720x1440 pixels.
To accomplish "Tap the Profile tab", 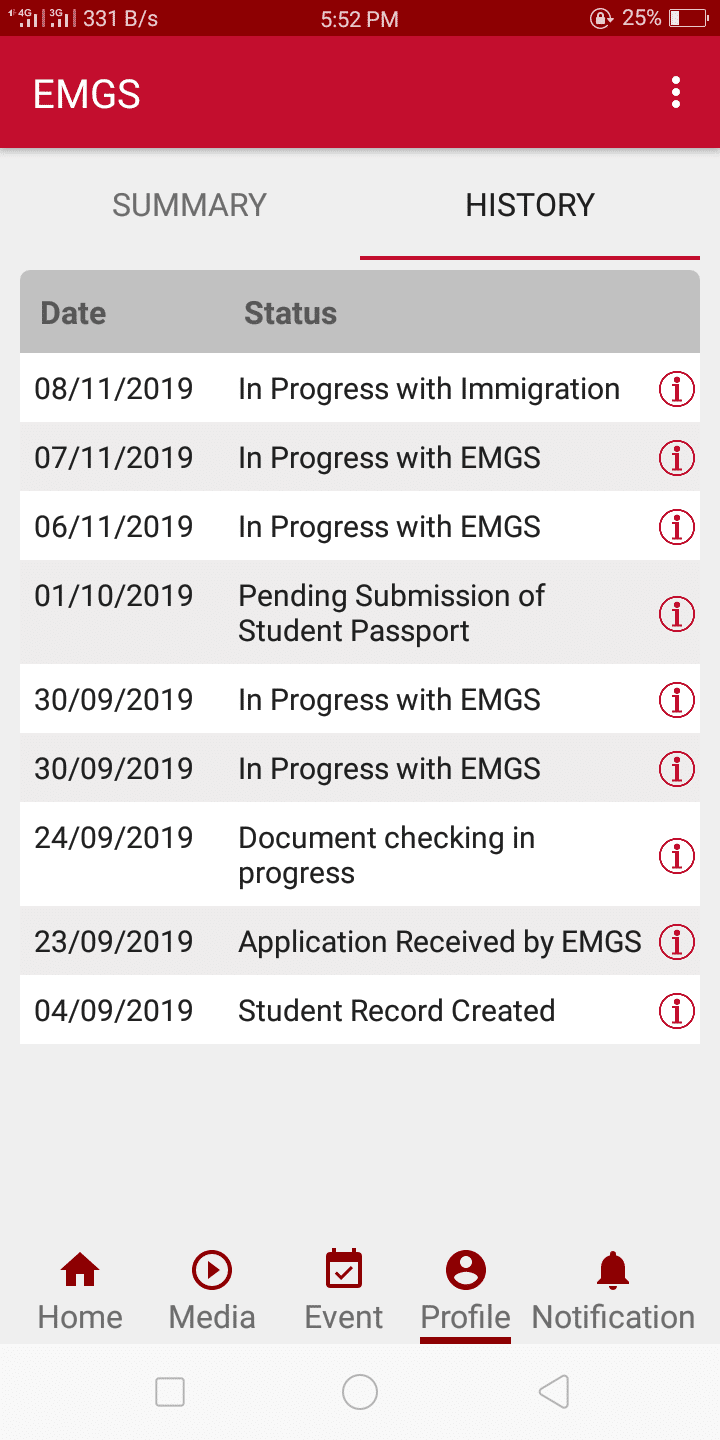I will pos(465,1290).
